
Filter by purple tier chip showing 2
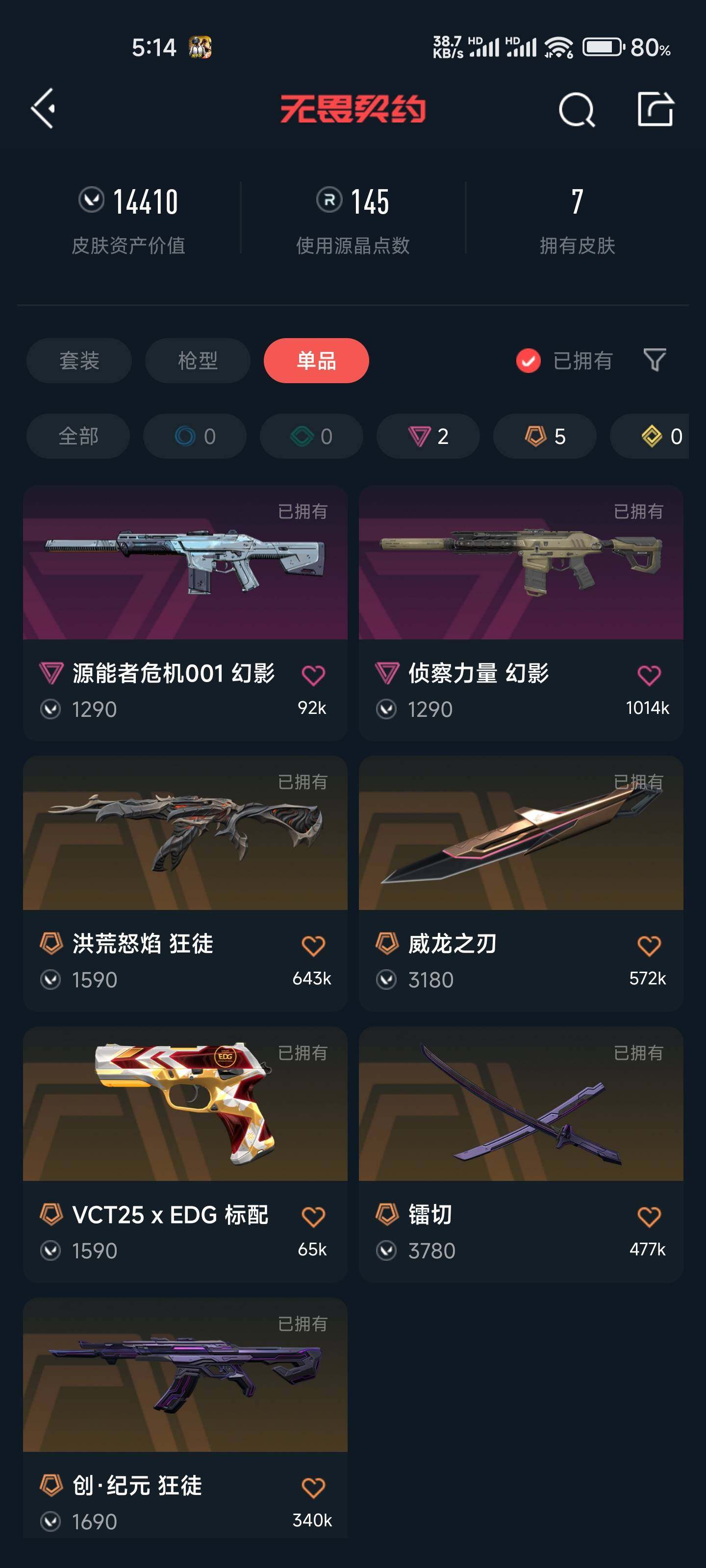tap(428, 436)
